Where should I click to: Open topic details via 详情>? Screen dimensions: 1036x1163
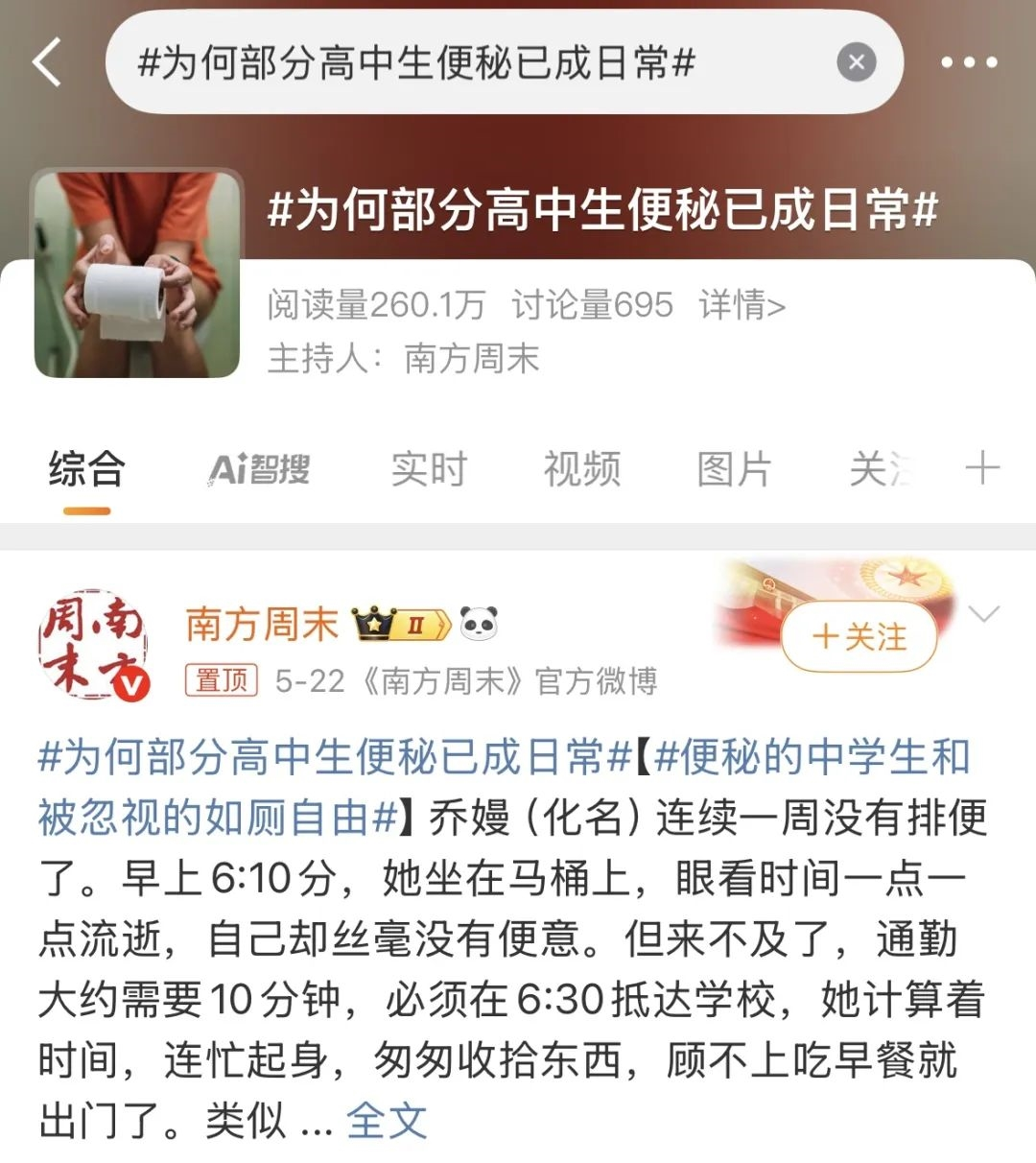tap(742, 305)
